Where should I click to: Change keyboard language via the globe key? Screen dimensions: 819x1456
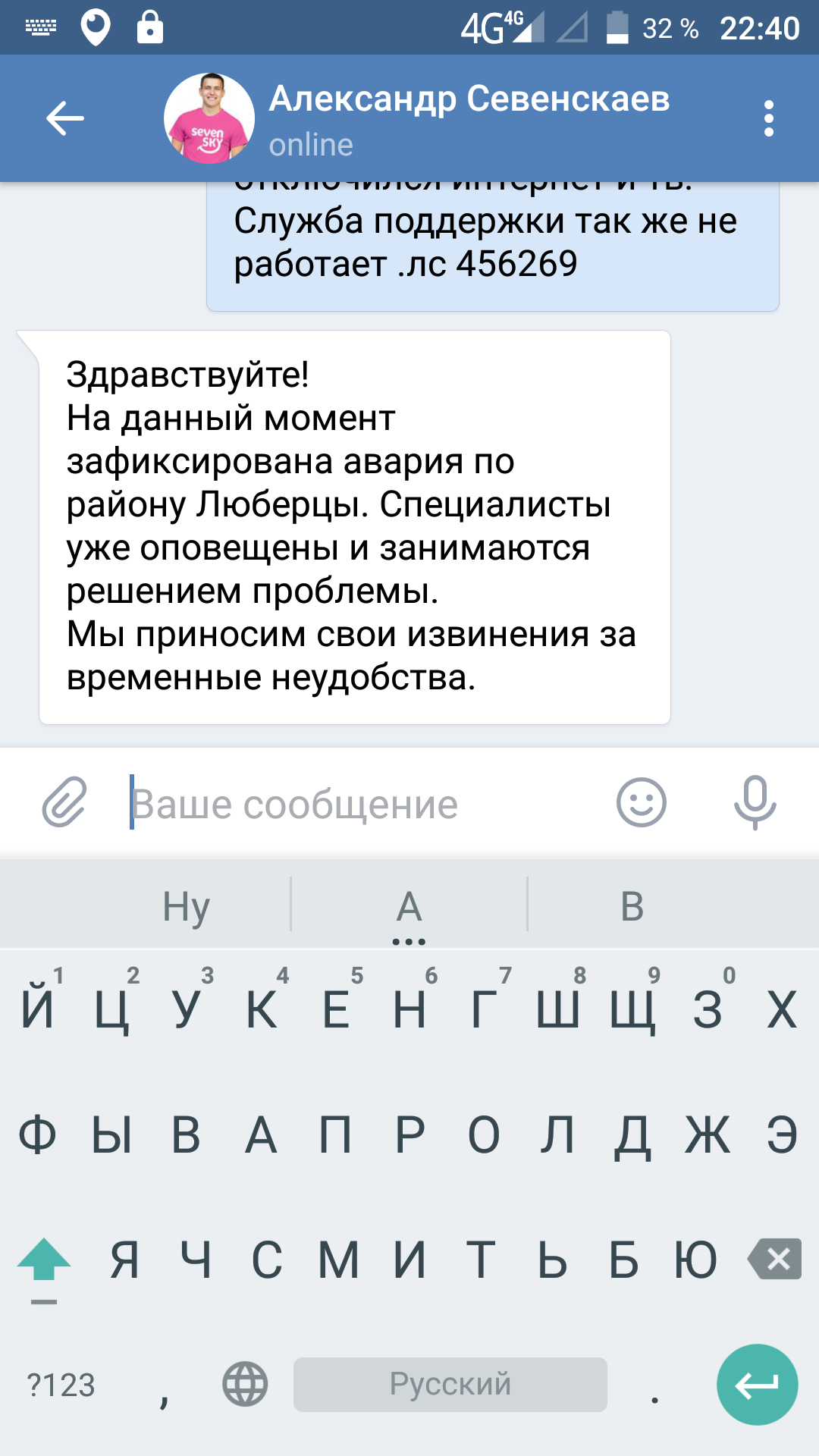(244, 1384)
